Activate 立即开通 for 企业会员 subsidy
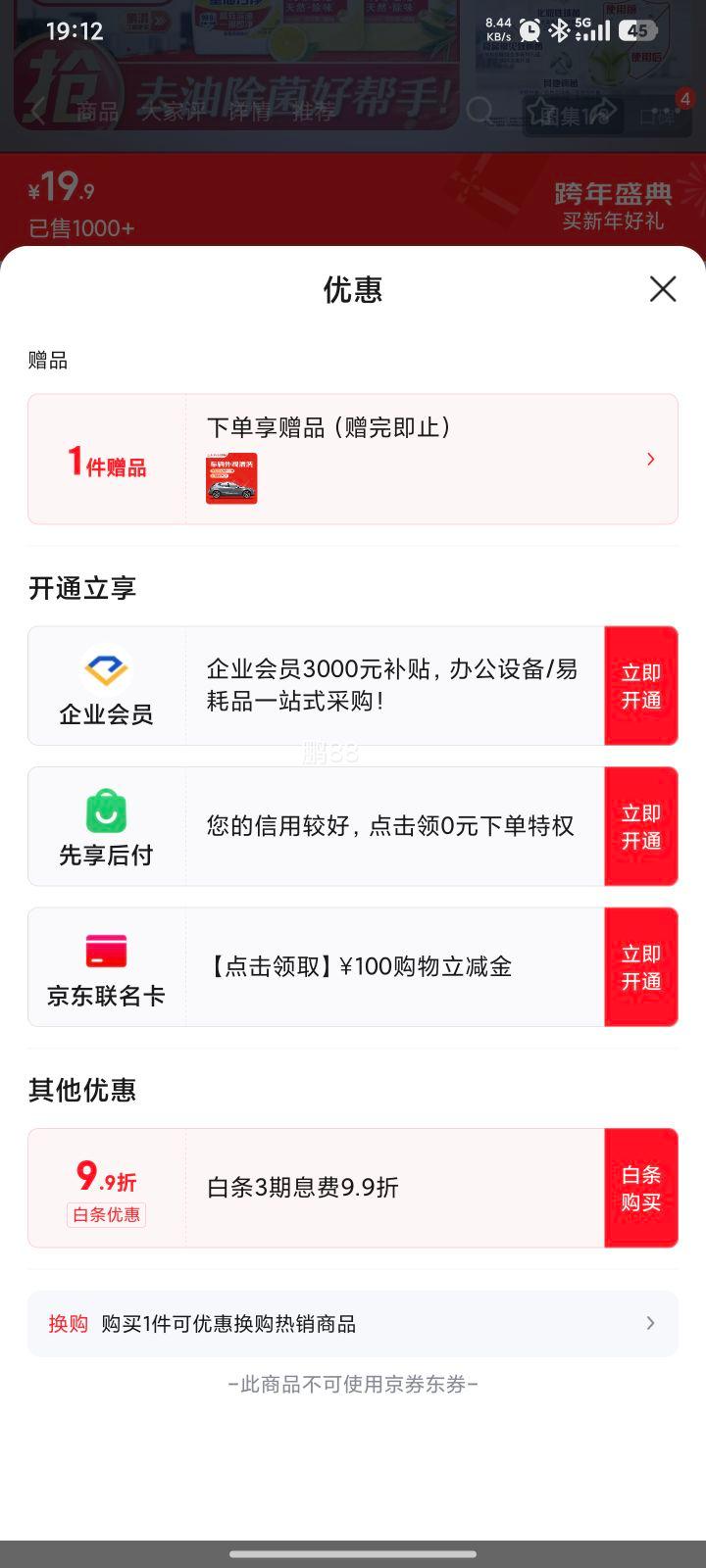Viewport: 706px width, 1568px height. (x=640, y=685)
